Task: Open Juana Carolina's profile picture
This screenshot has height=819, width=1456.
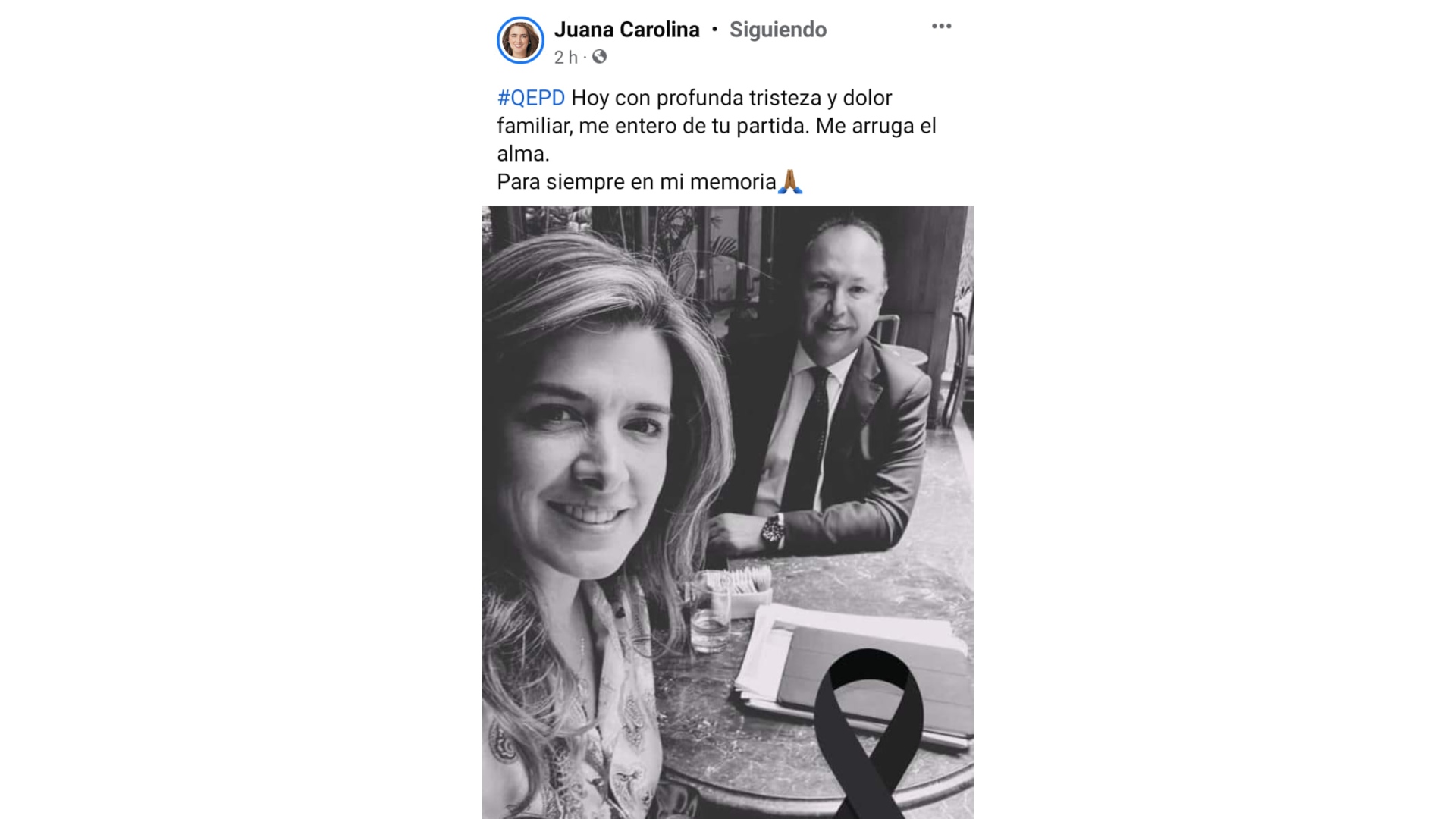Action: pyautogui.click(x=520, y=40)
